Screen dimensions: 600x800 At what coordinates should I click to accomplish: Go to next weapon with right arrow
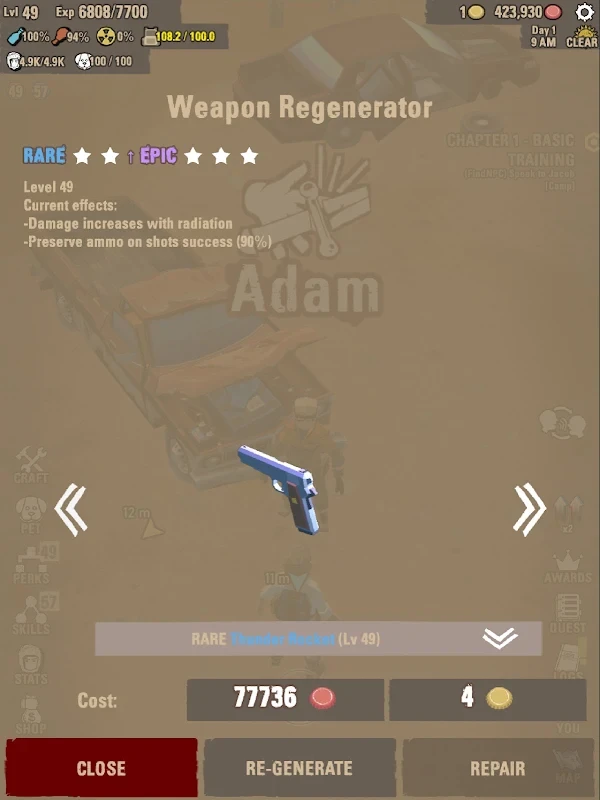click(x=529, y=510)
